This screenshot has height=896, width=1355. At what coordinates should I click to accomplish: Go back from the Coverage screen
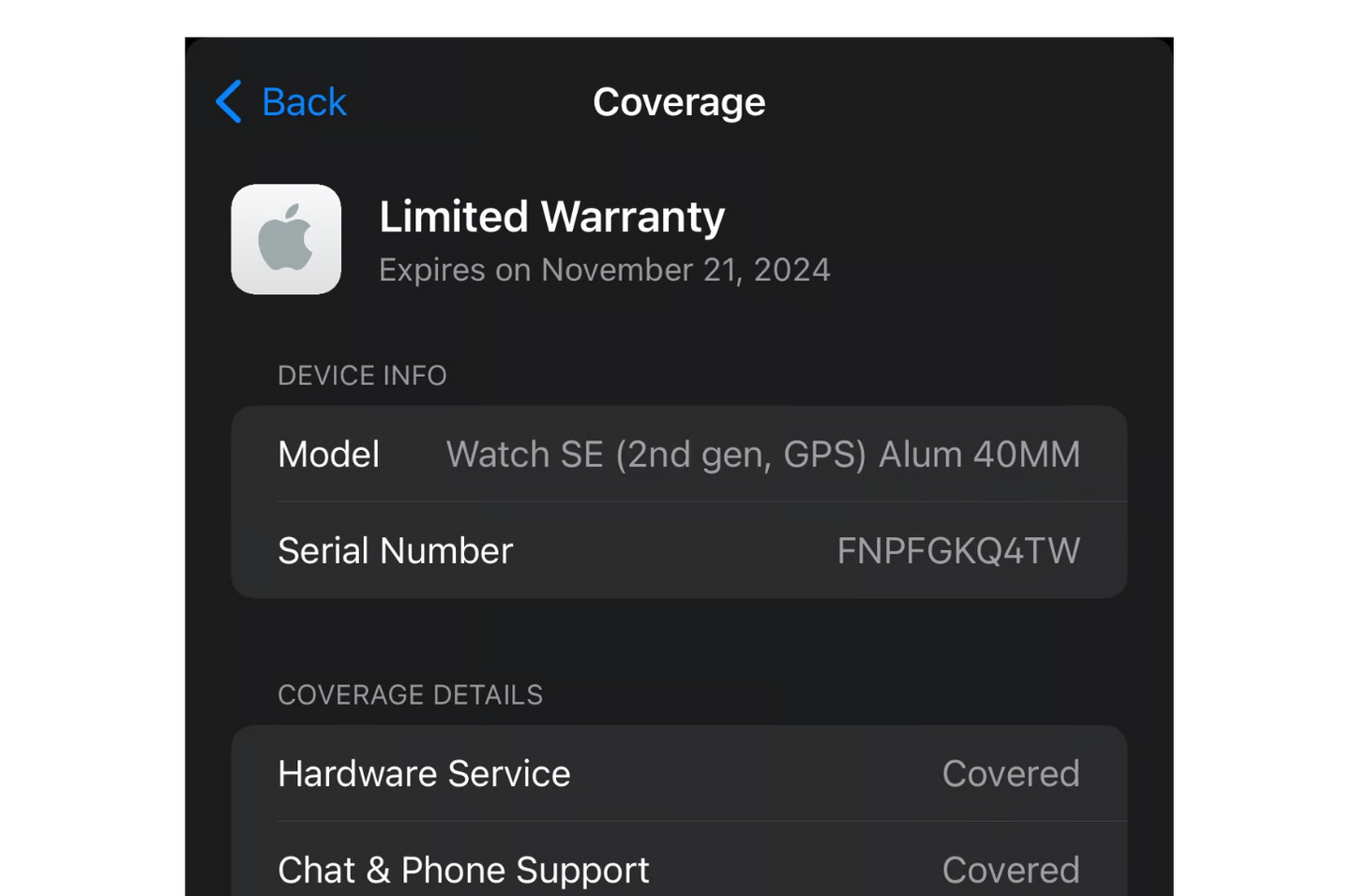281,101
